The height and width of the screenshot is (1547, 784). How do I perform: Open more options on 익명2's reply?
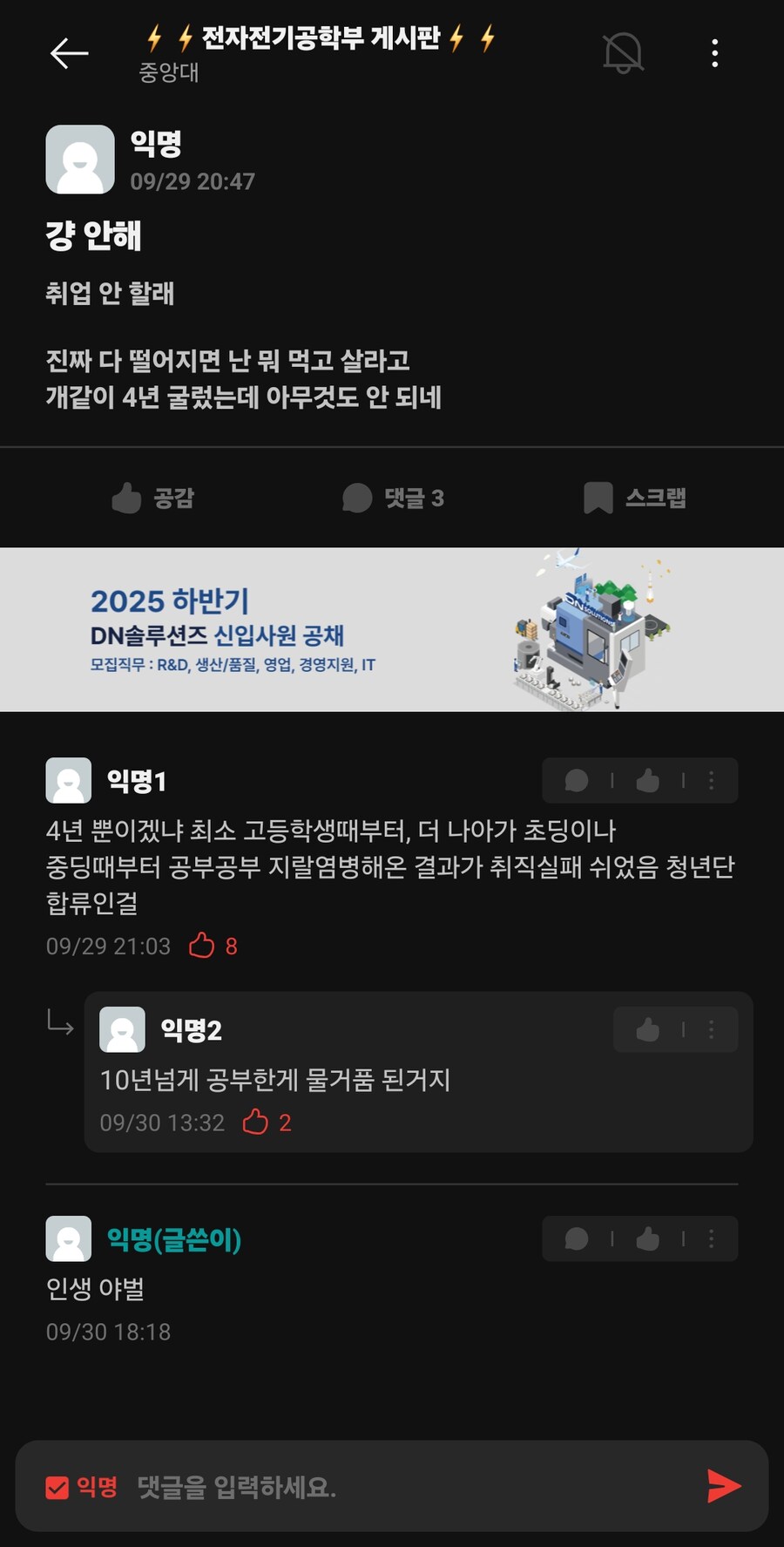pos(711,1029)
